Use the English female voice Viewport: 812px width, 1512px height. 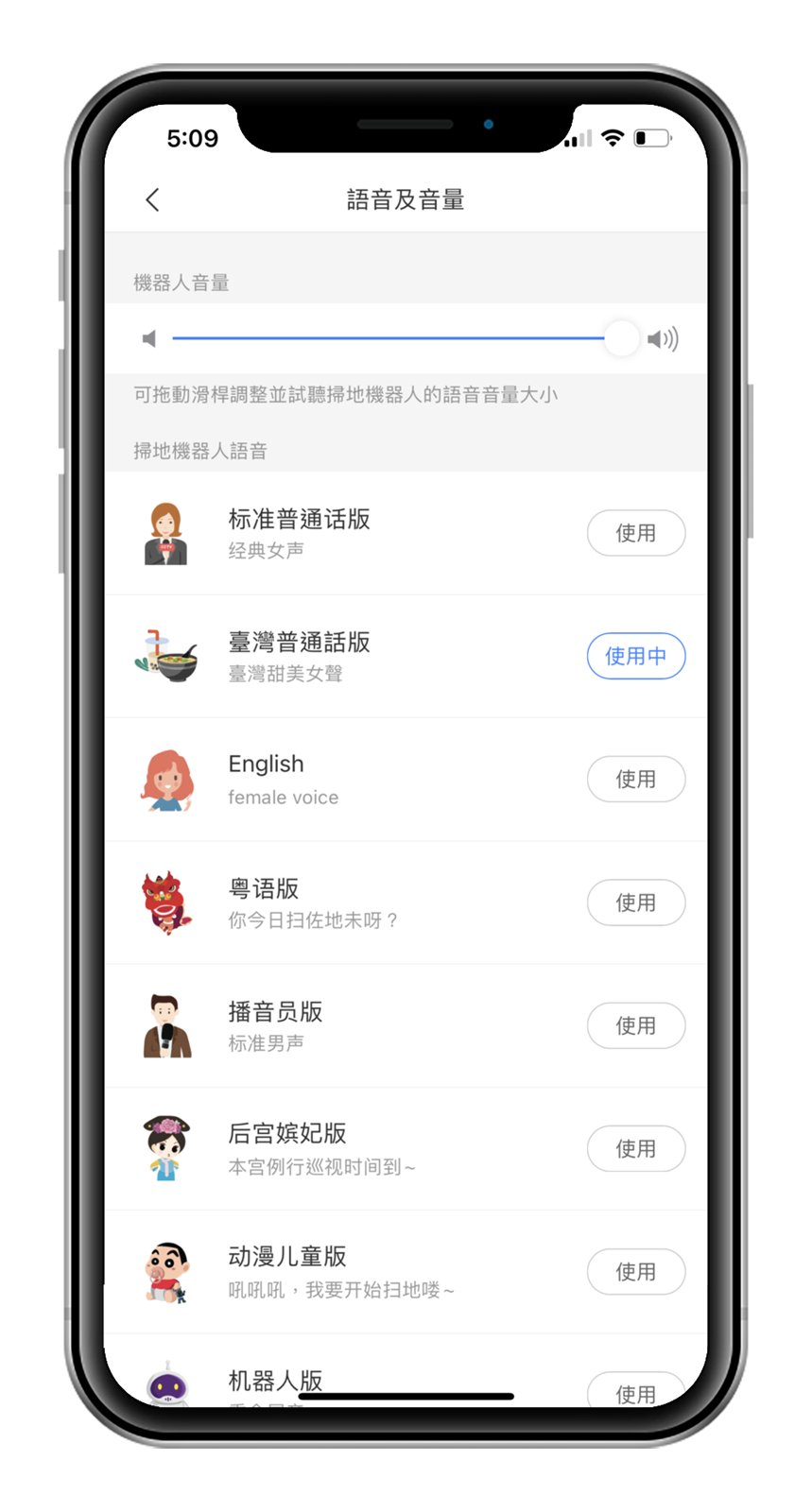click(635, 780)
